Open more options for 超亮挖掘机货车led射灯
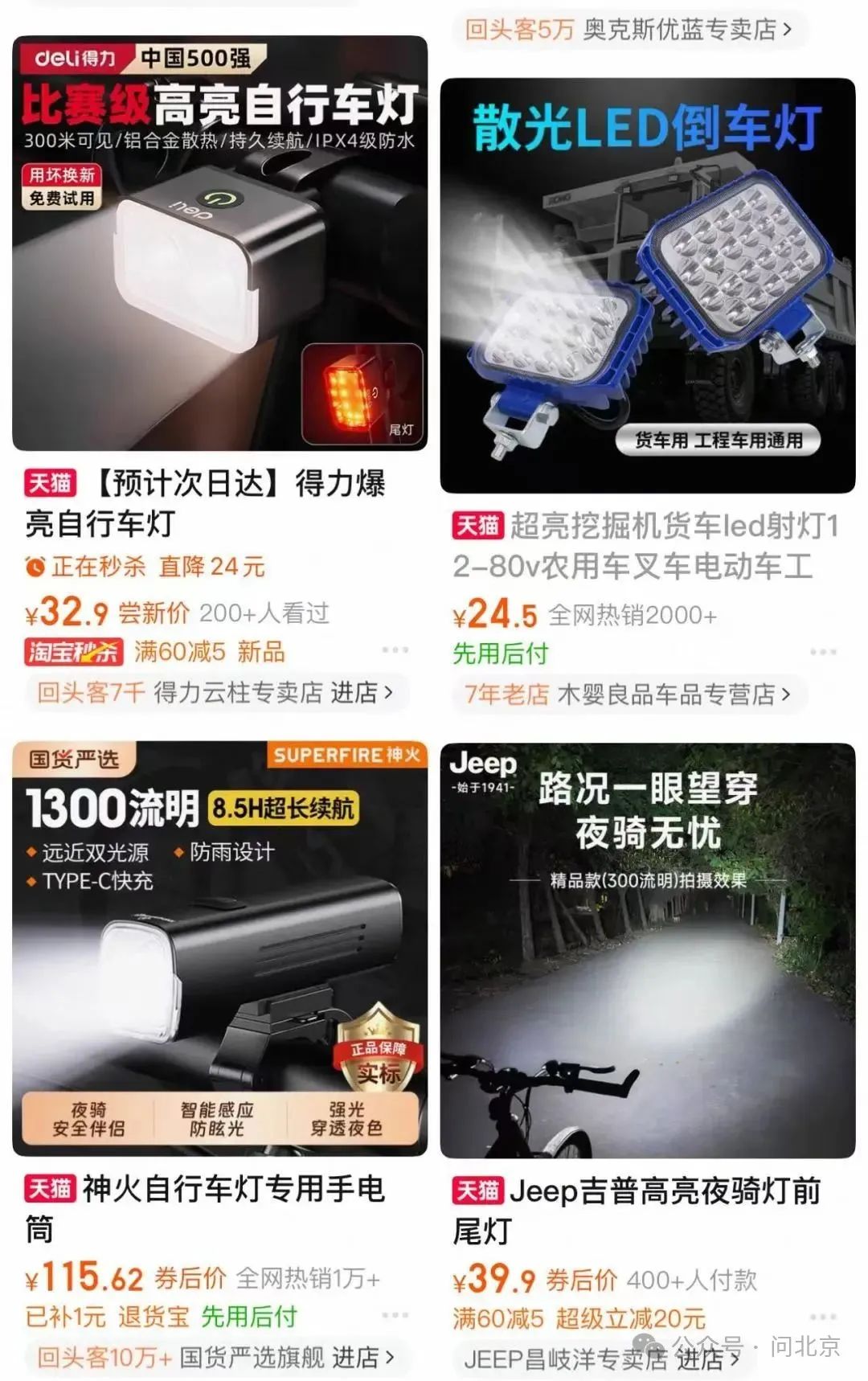 click(823, 652)
